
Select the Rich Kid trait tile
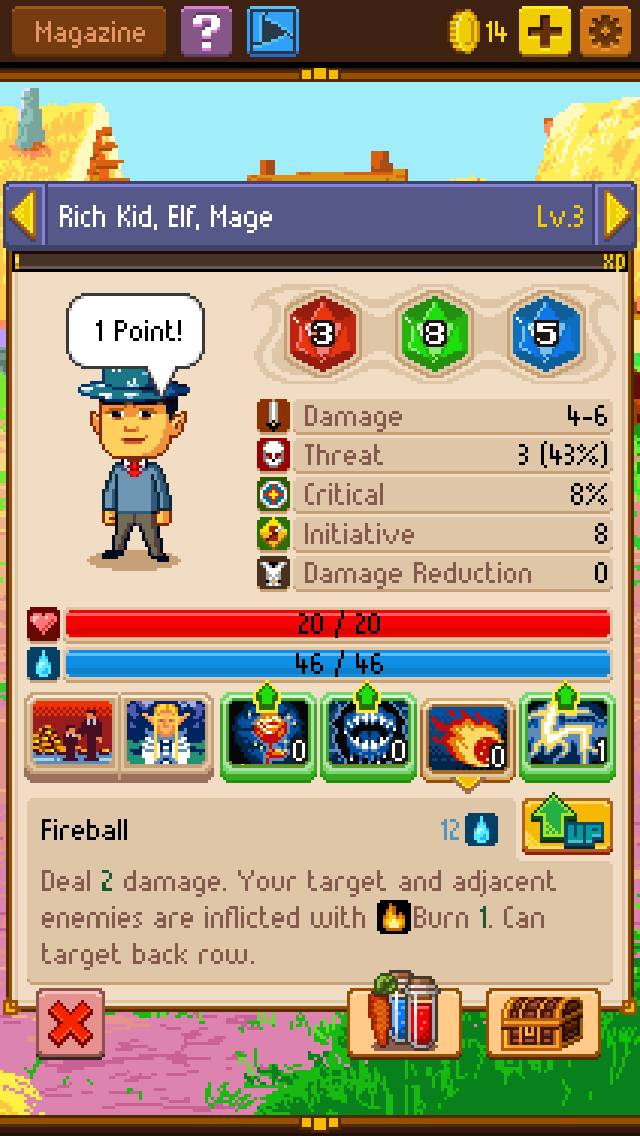tap(72, 734)
